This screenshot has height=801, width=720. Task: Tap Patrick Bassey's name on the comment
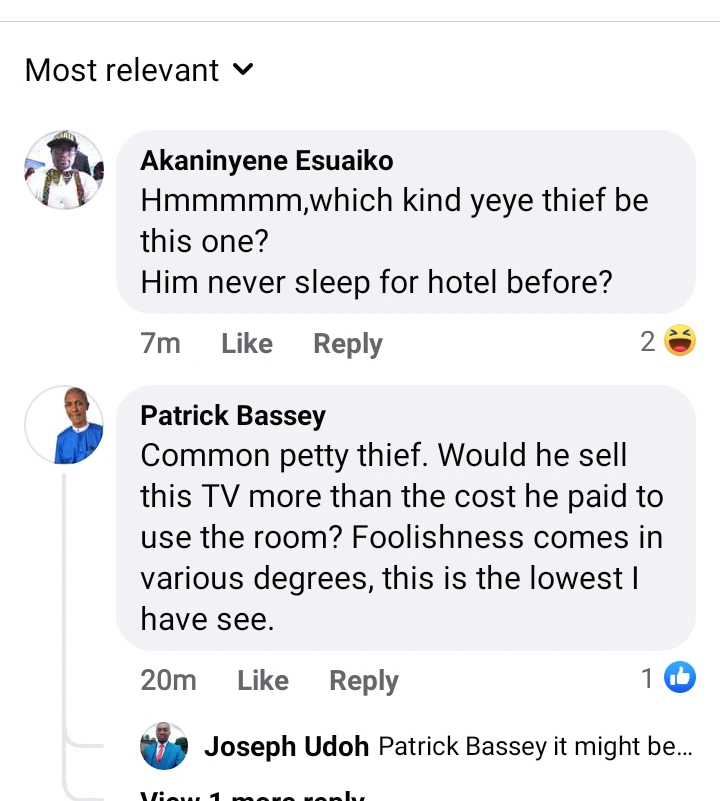233,416
